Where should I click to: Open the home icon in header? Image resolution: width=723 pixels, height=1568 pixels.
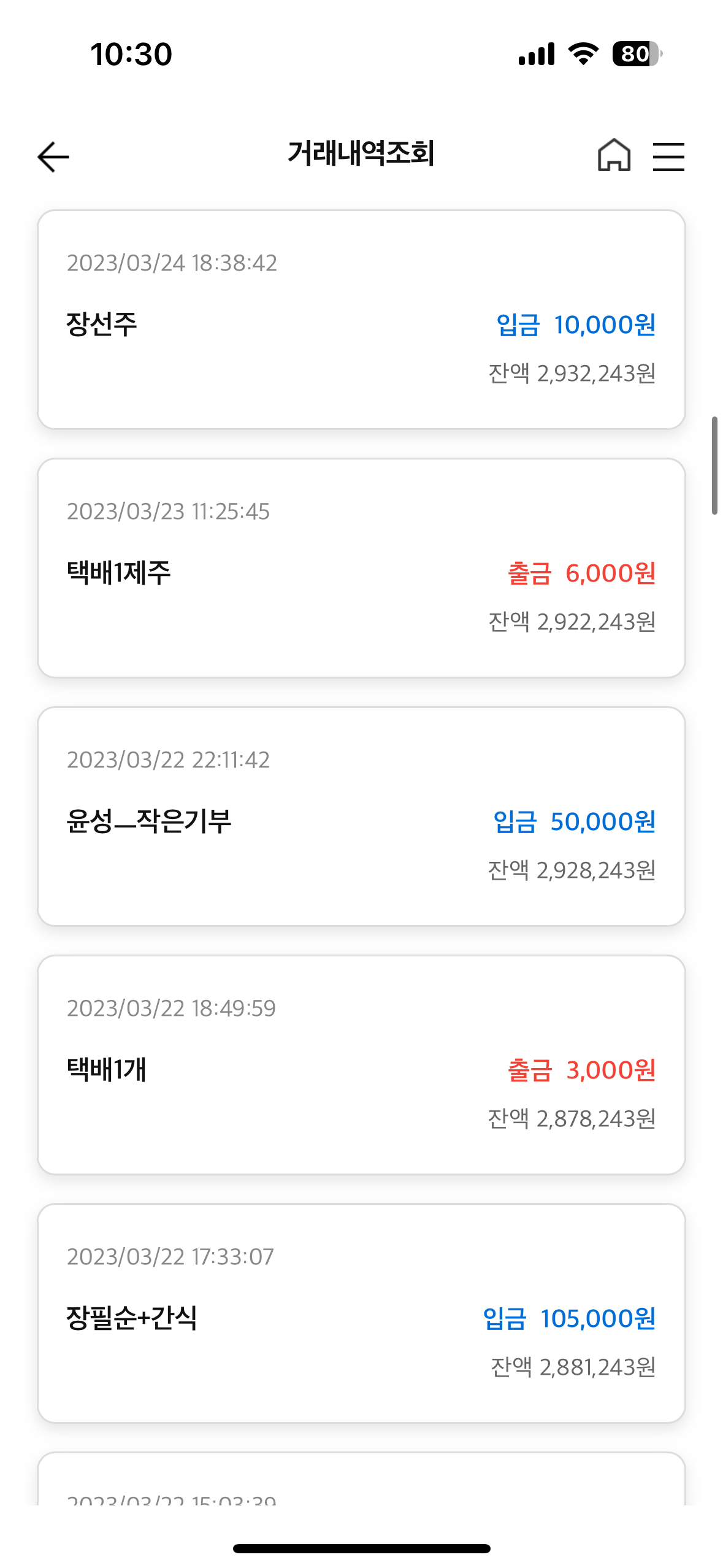point(614,155)
